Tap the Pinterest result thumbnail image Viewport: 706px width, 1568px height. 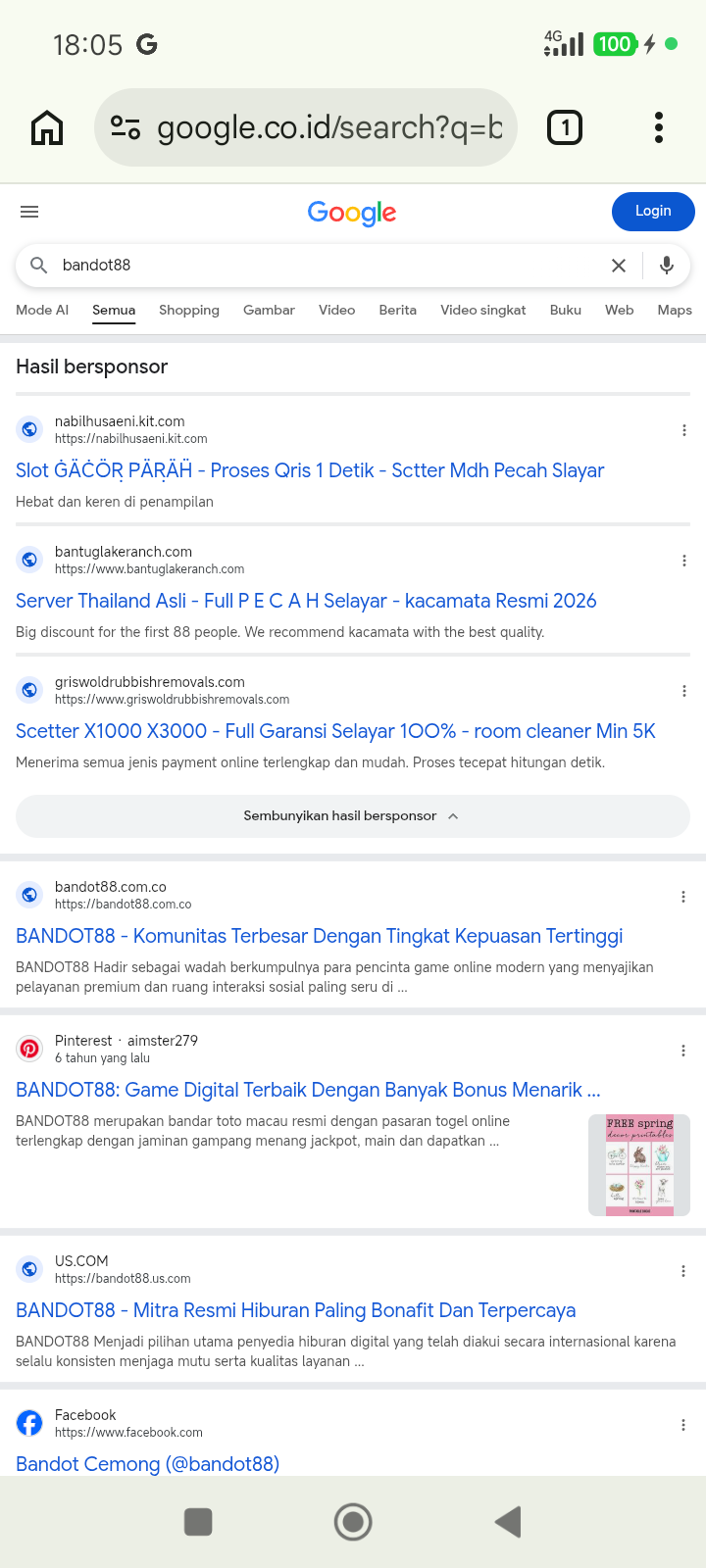coord(639,1165)
